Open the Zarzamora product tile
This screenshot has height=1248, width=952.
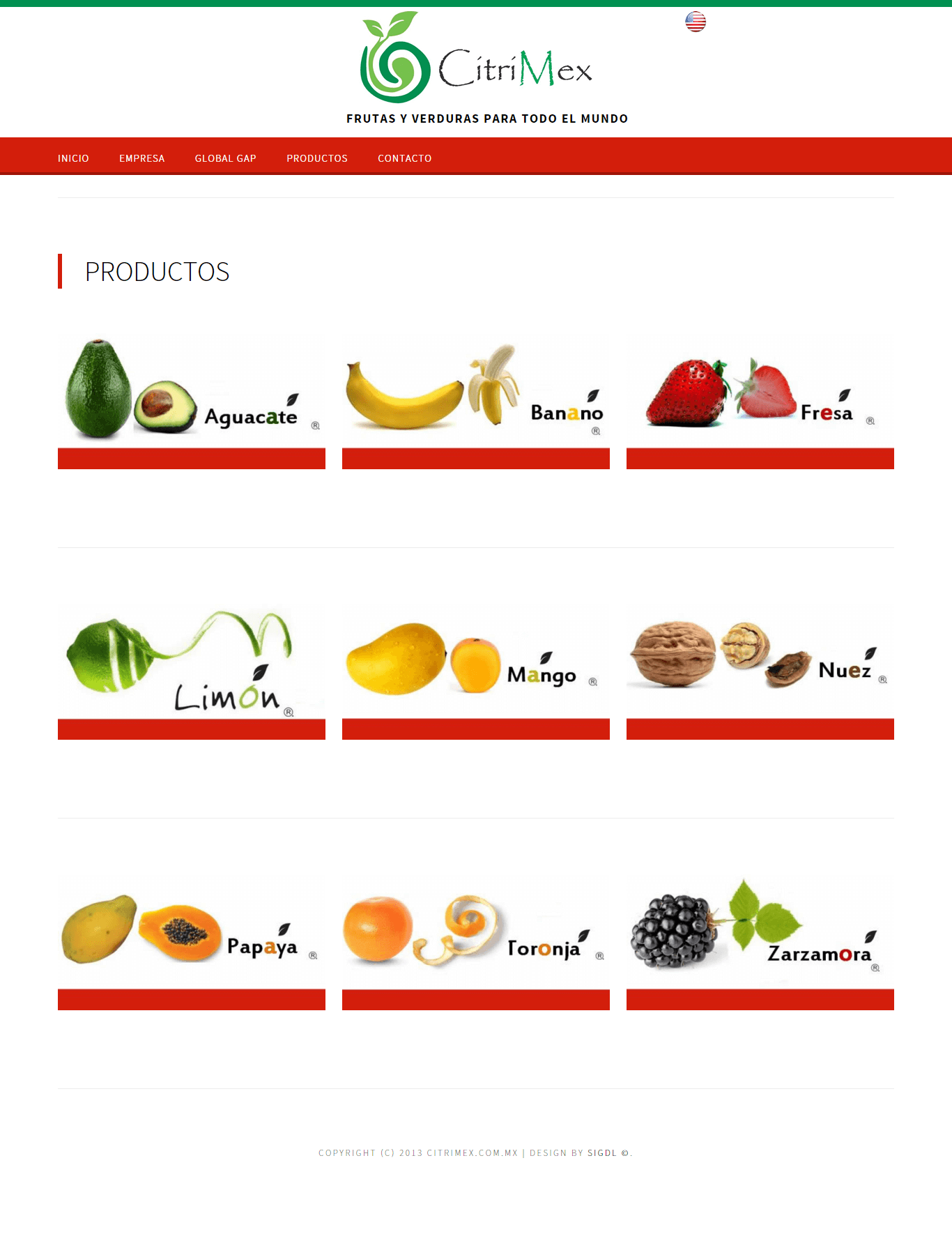pyautogui.click(x=760, y=933)
